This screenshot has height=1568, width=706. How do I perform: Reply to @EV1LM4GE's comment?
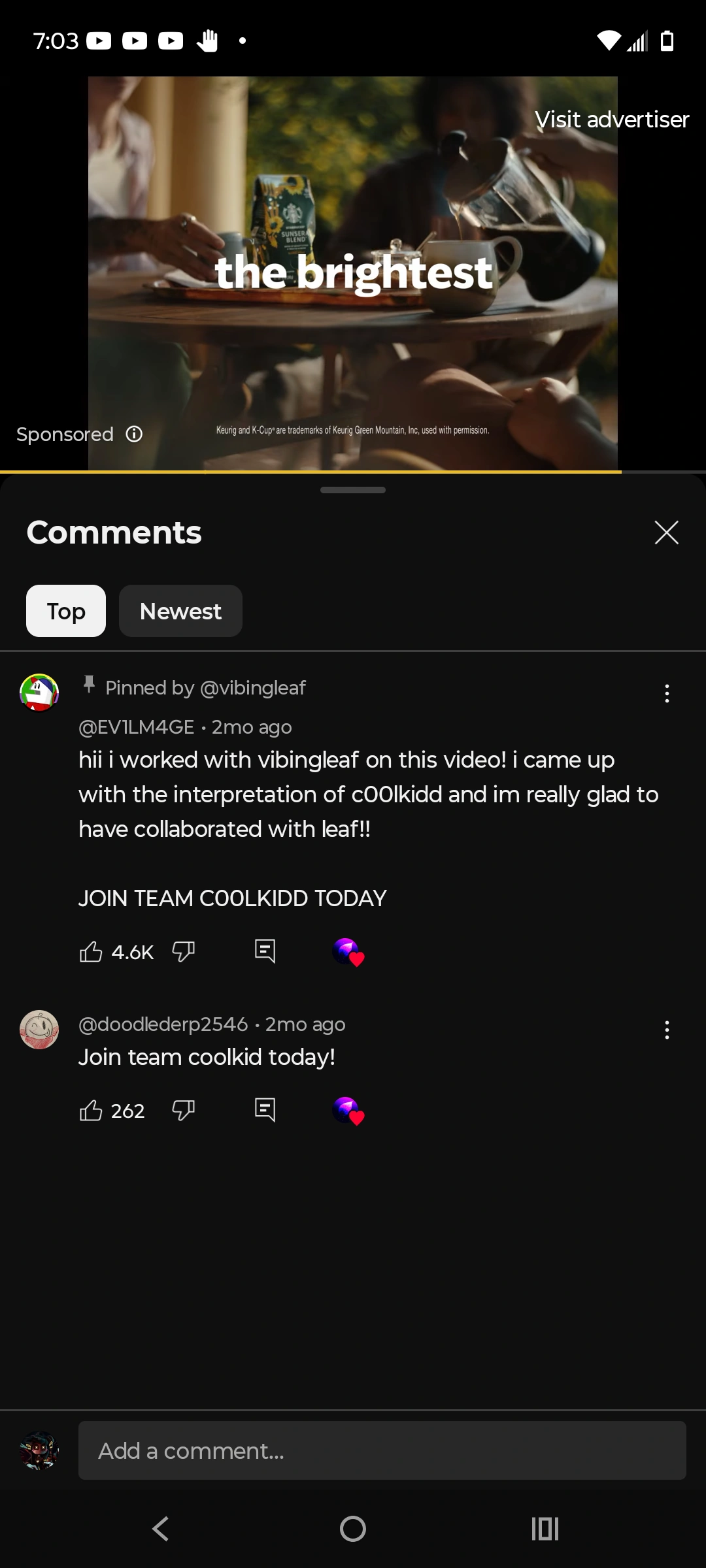point(265,952)
